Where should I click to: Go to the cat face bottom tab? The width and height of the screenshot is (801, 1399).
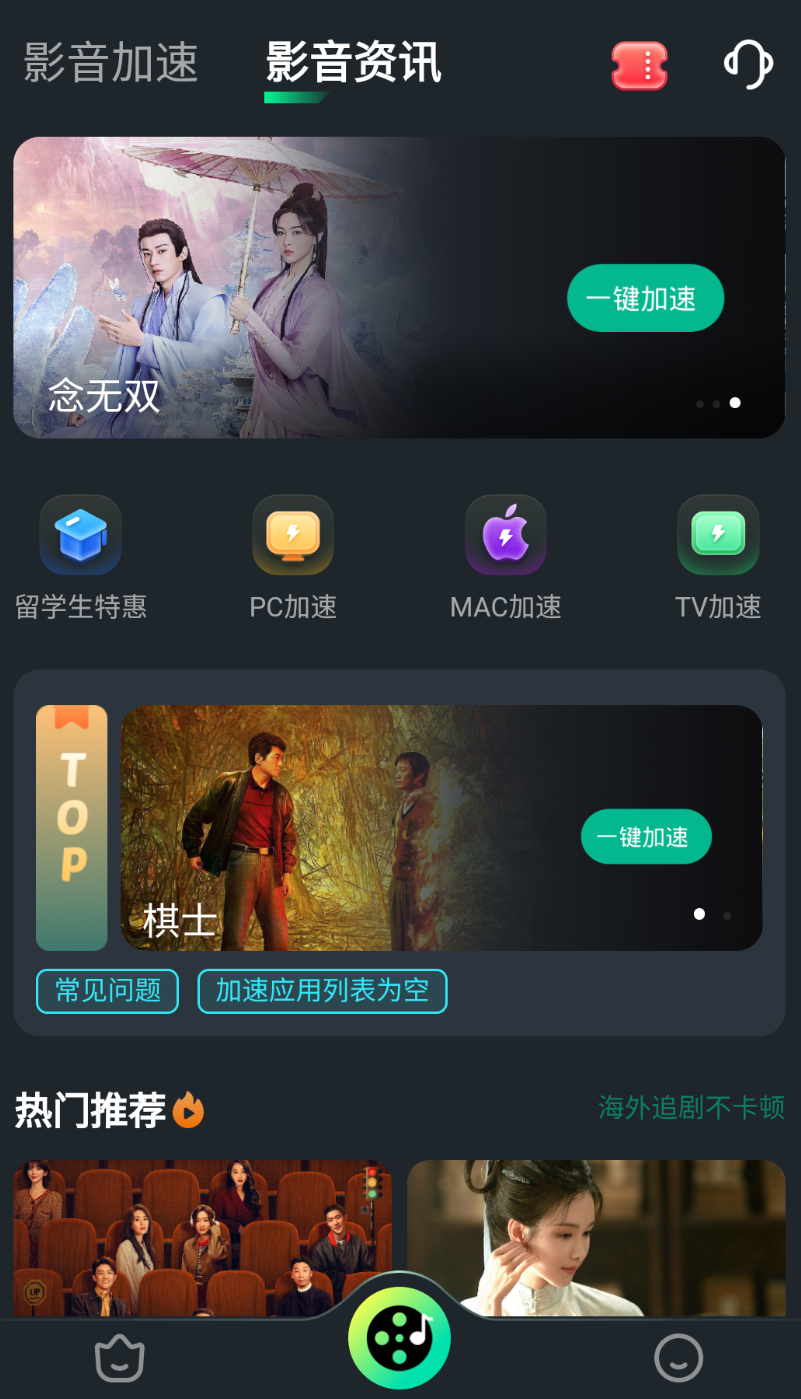pyautogui.click(x=120, y=1360)
